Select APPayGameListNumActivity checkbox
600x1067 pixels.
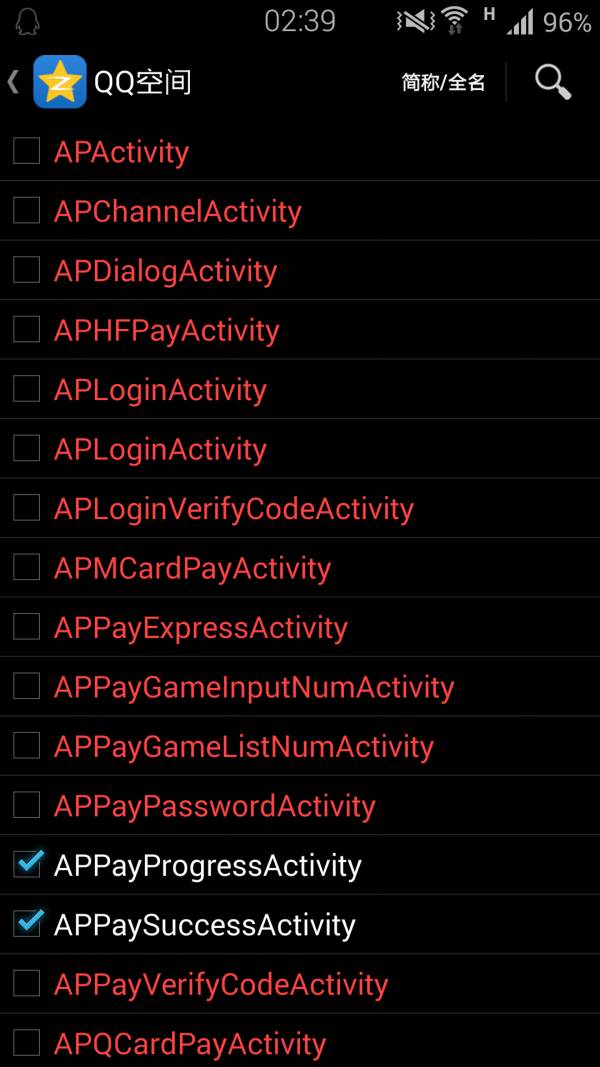tap(26, 746)
